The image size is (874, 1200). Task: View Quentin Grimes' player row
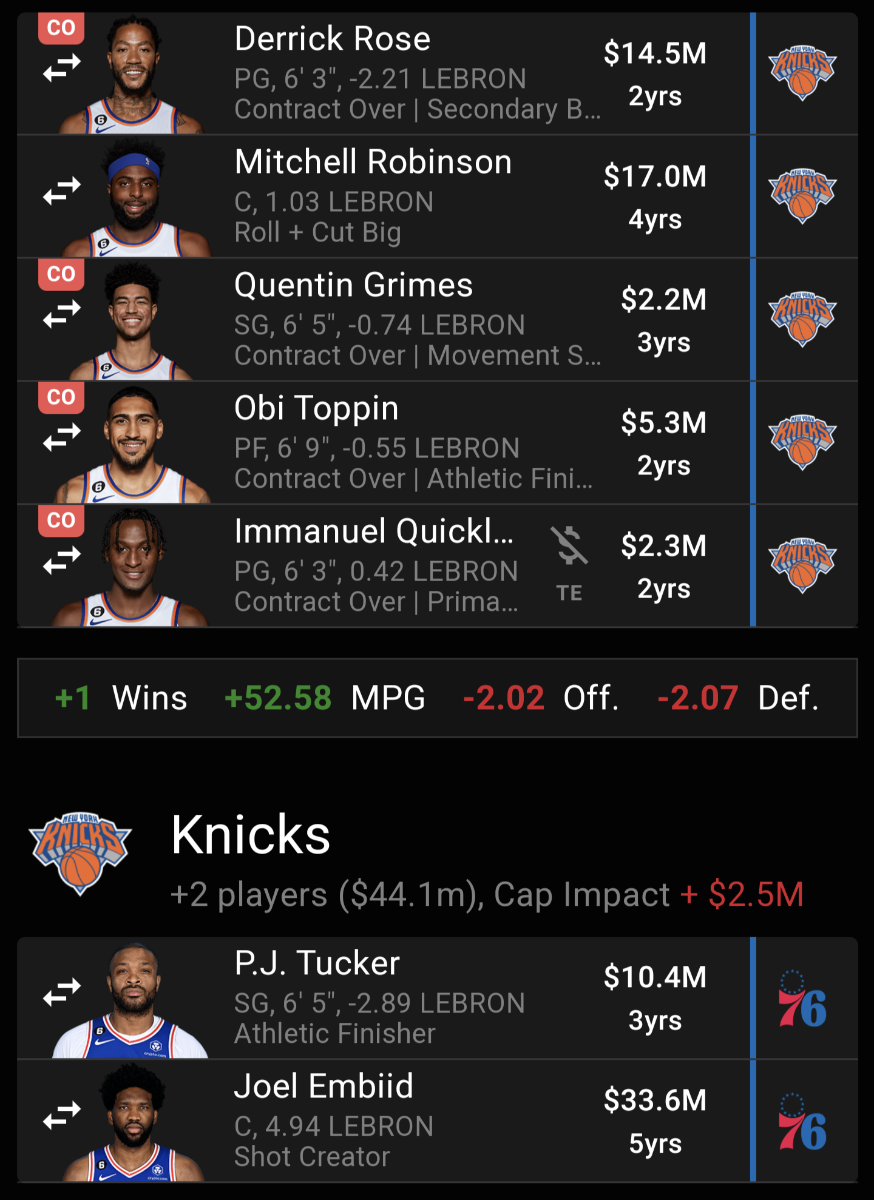(352, 285)
